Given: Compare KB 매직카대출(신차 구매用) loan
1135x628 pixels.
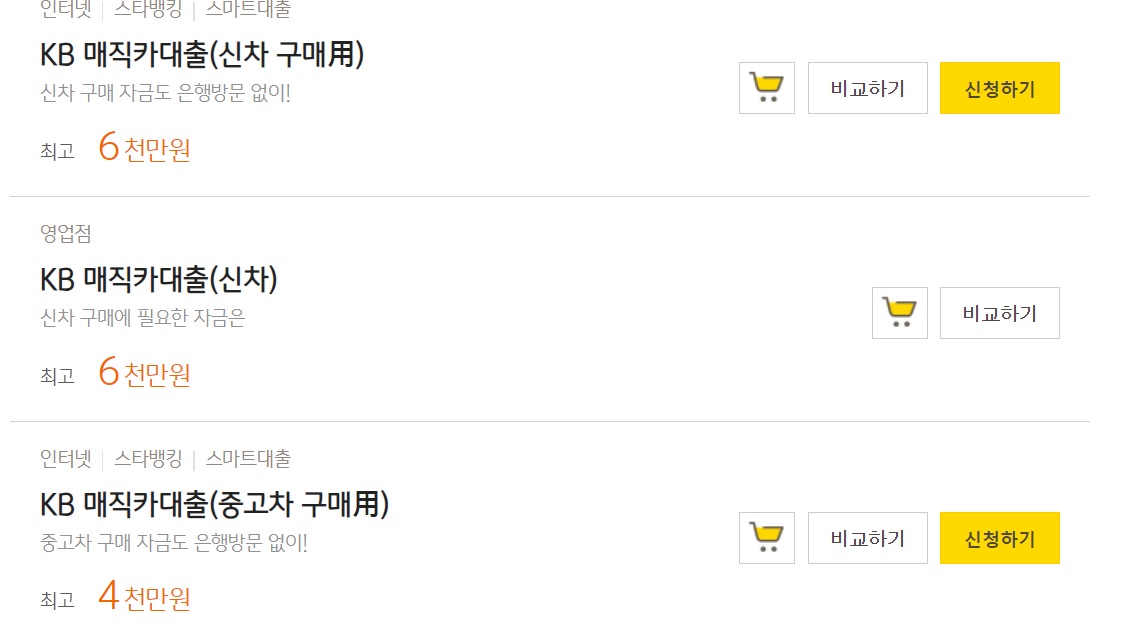Looking at the screenshot, I should 867,88.
